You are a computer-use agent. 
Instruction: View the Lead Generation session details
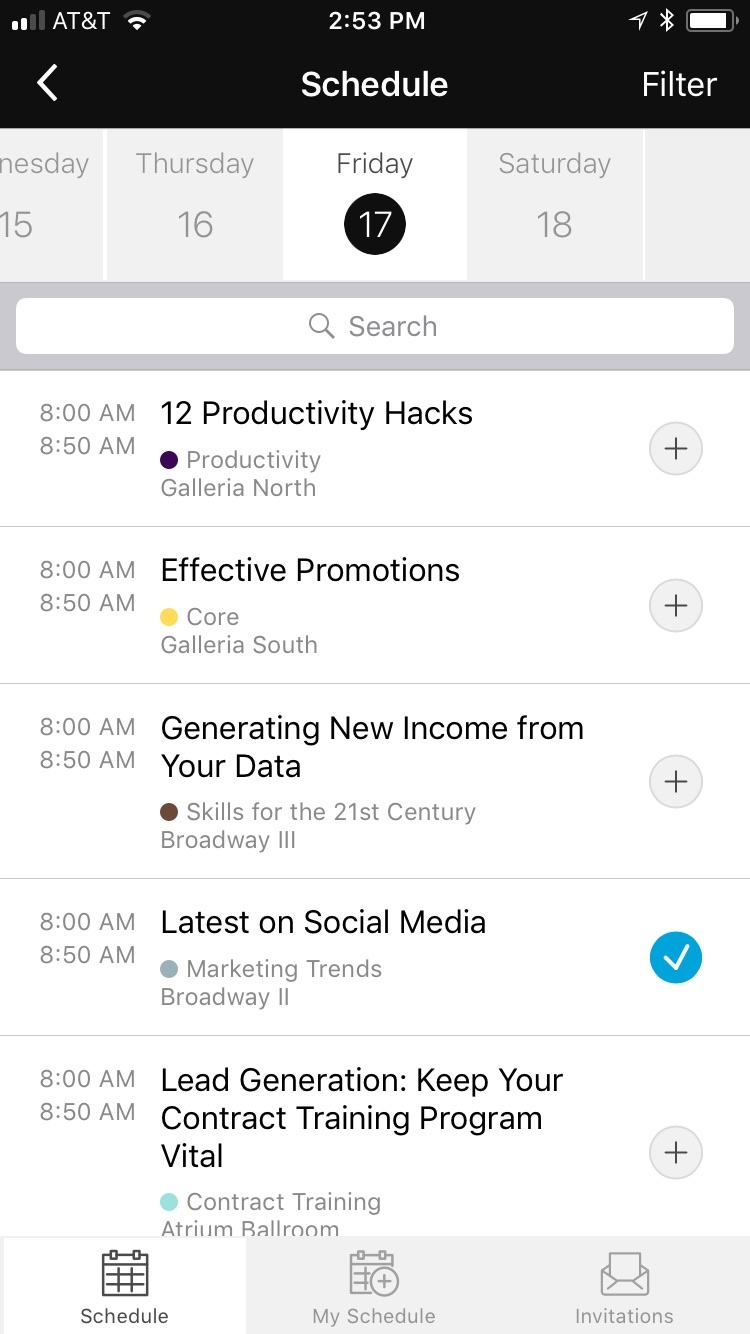(362, 1117)
